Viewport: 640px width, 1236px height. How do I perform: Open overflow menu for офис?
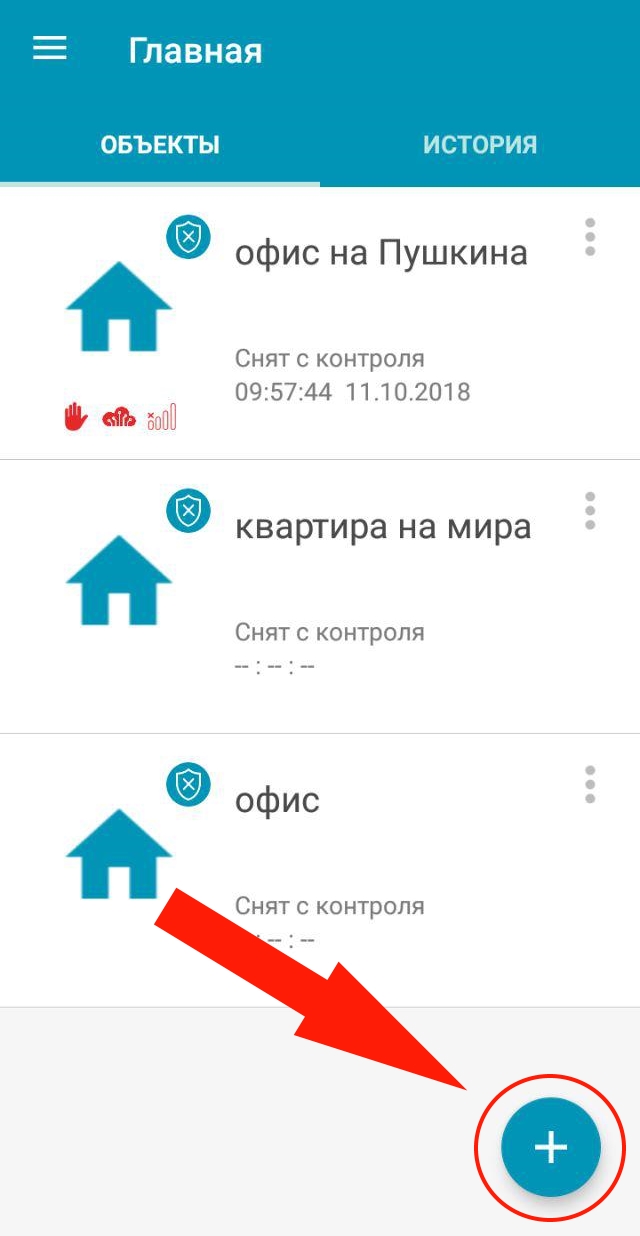pyautogui.click(x=590, y=785)
